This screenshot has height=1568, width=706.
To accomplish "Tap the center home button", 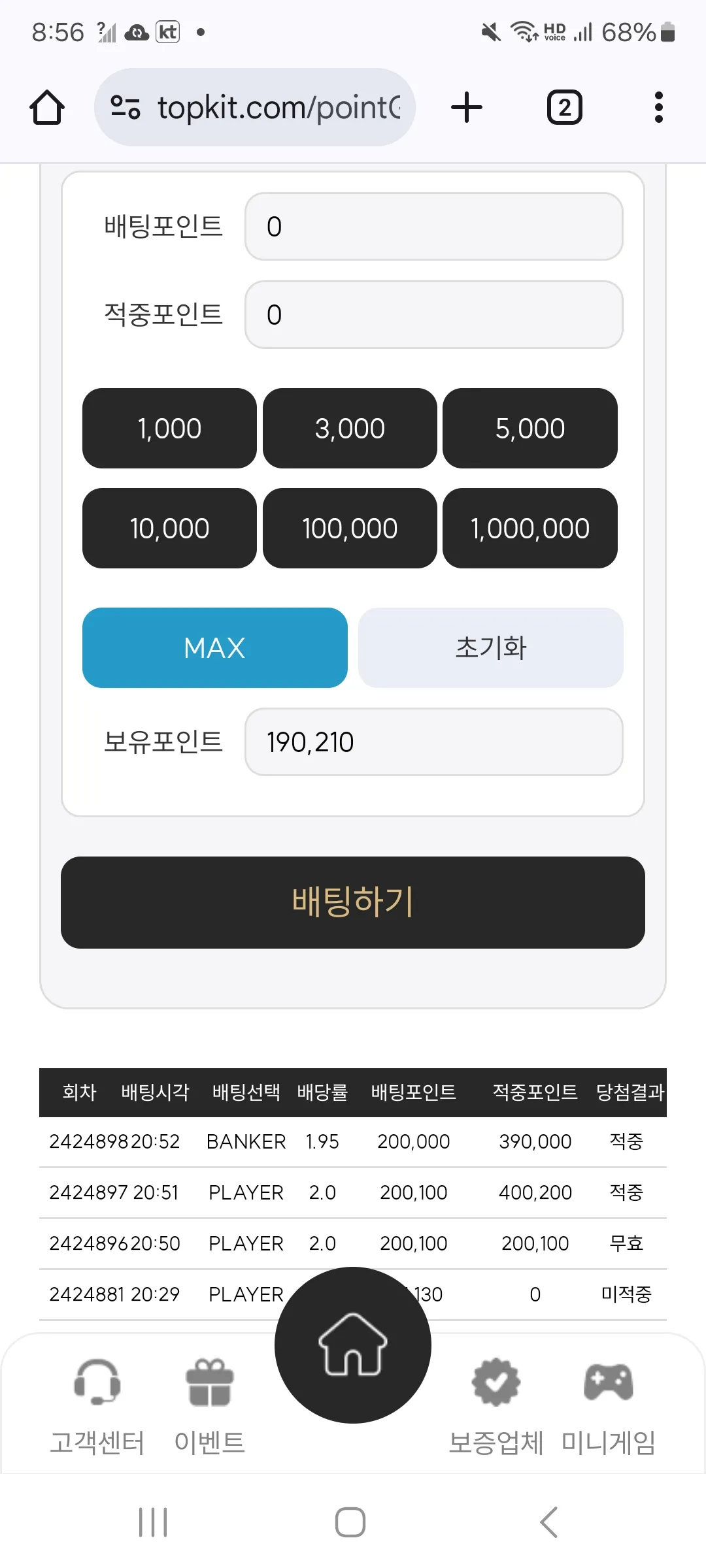I will [x=353, y=1345].
